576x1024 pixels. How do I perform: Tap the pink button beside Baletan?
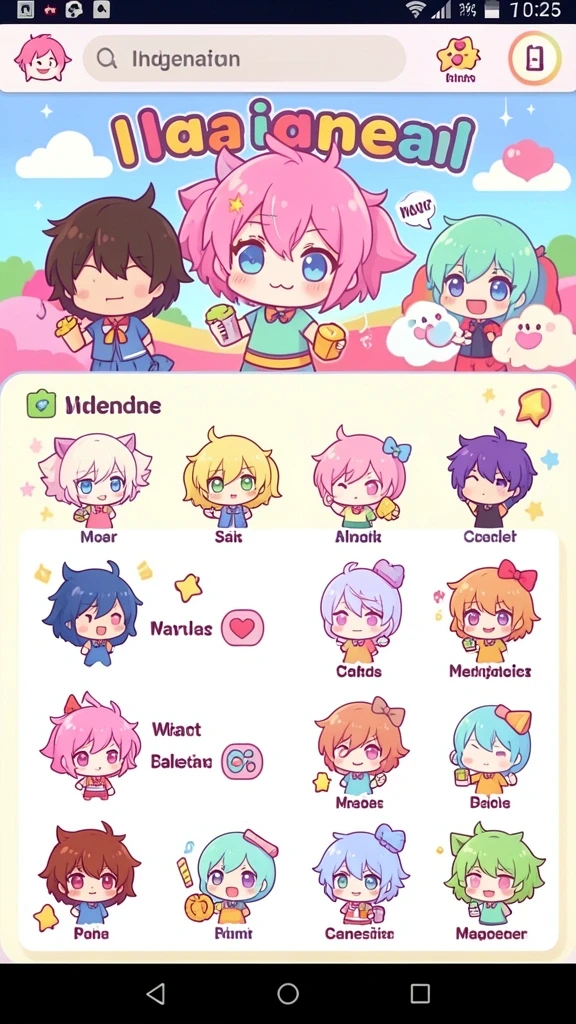click(x=242, y=761)
